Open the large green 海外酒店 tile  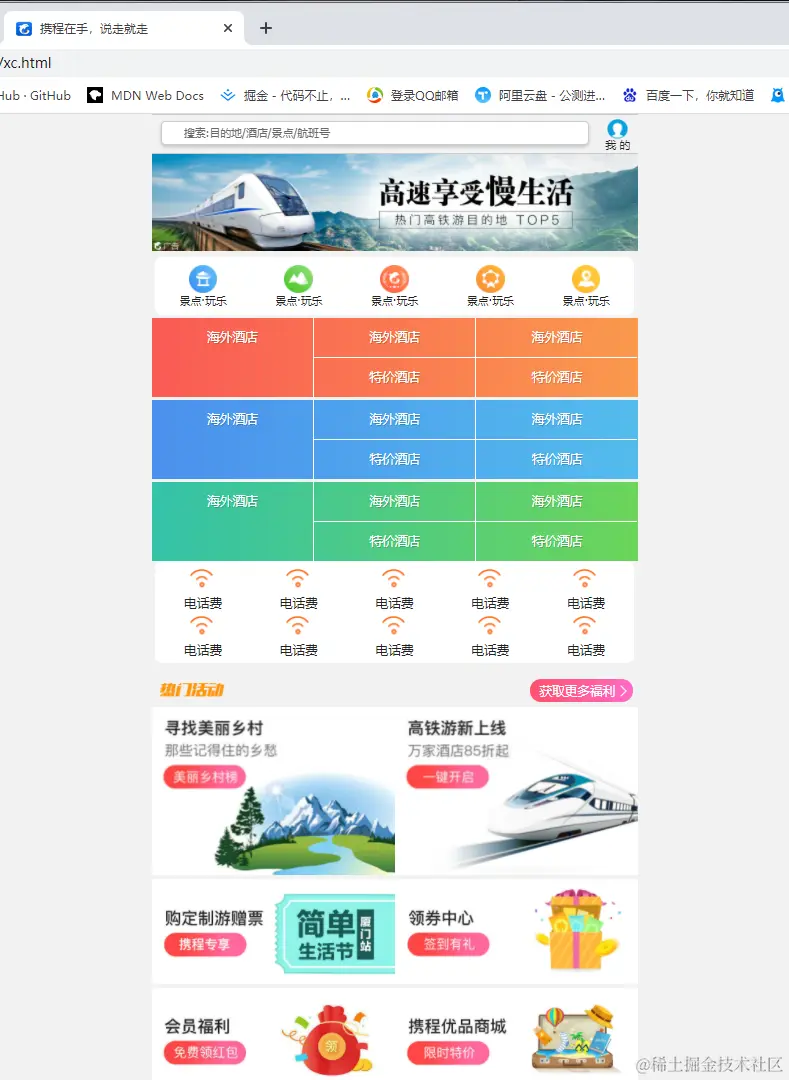232,521
